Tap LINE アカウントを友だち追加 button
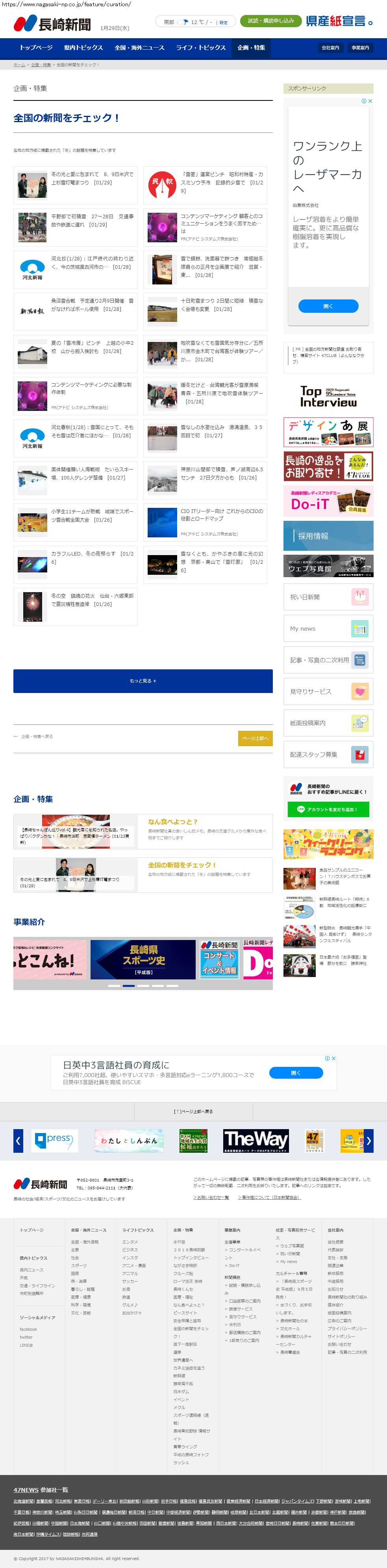Screen dimensions: 387x1568 click(328, 809)
